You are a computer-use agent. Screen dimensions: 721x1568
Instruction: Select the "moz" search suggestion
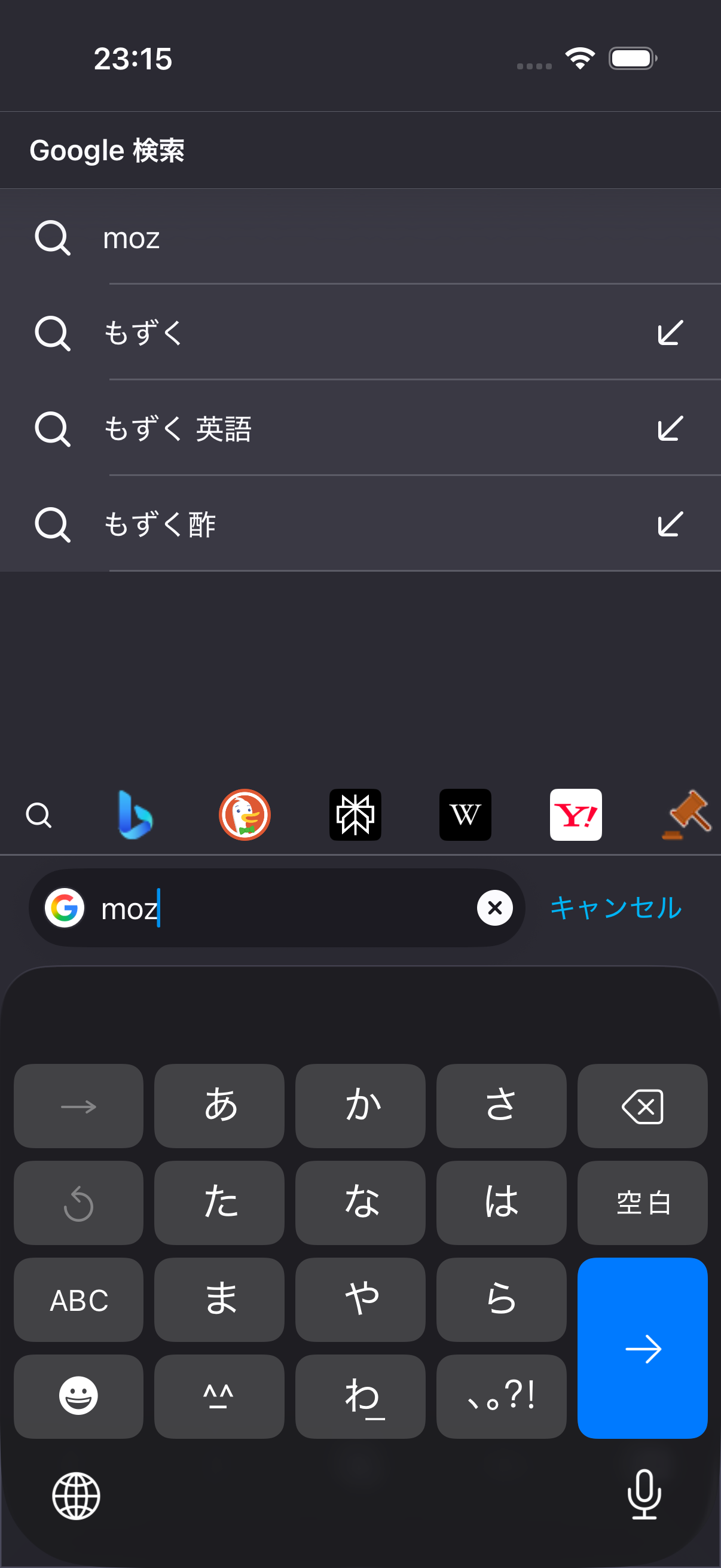coord(360,237)
